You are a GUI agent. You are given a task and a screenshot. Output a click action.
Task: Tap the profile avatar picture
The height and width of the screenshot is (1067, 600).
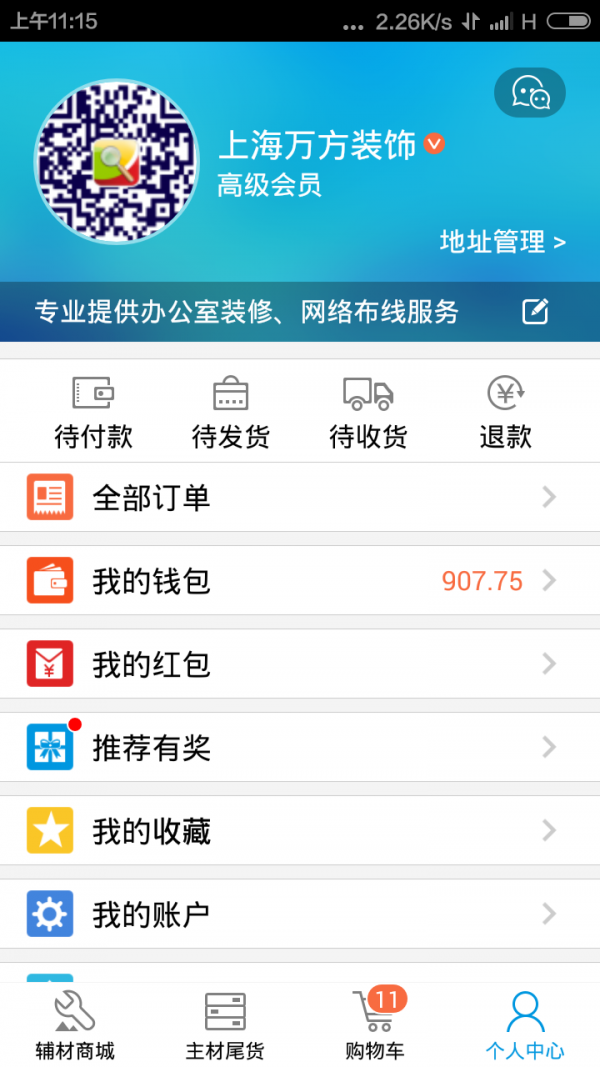coord(116,161)
